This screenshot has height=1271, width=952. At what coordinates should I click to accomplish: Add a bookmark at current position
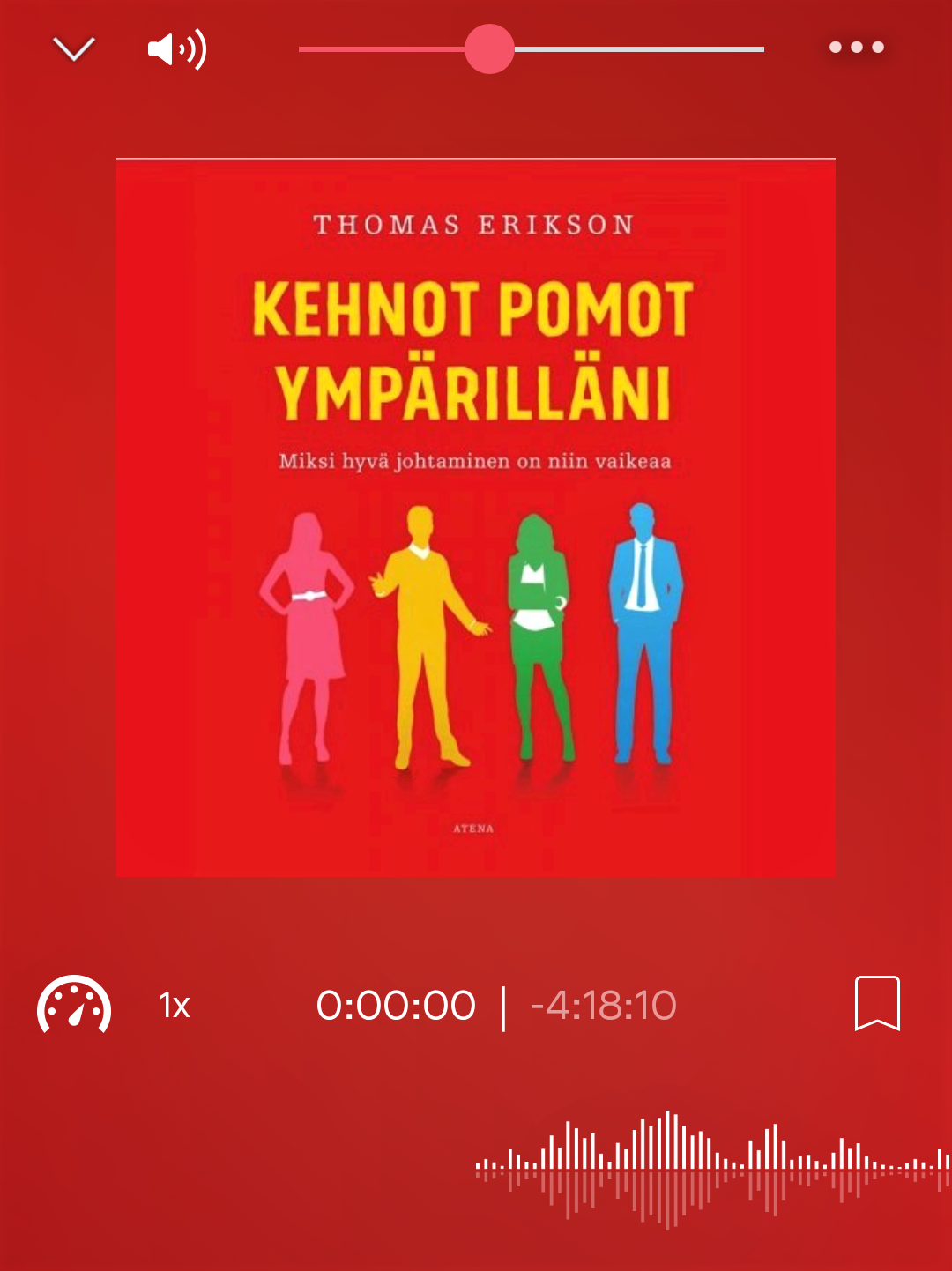pyautogui.click(x=877, y=1004)
